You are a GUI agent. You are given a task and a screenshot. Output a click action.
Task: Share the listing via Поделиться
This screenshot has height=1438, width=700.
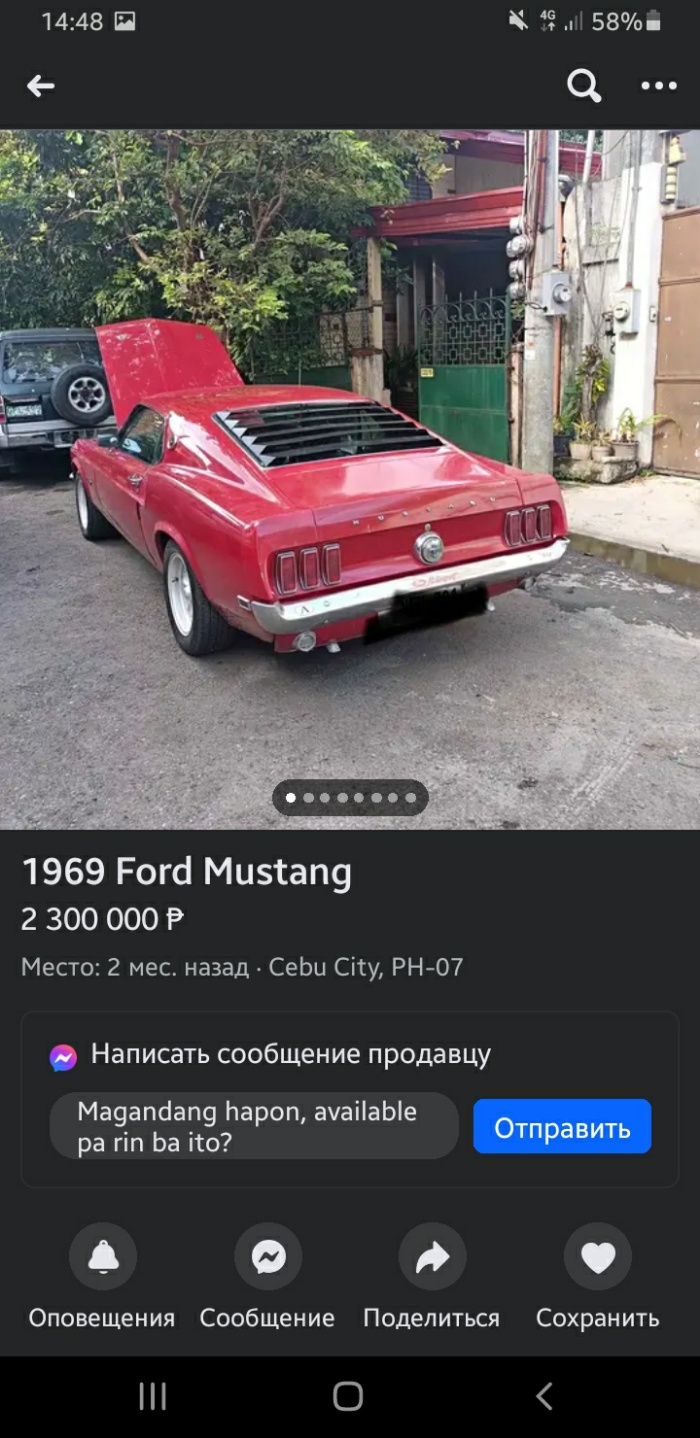(432, 1257)
